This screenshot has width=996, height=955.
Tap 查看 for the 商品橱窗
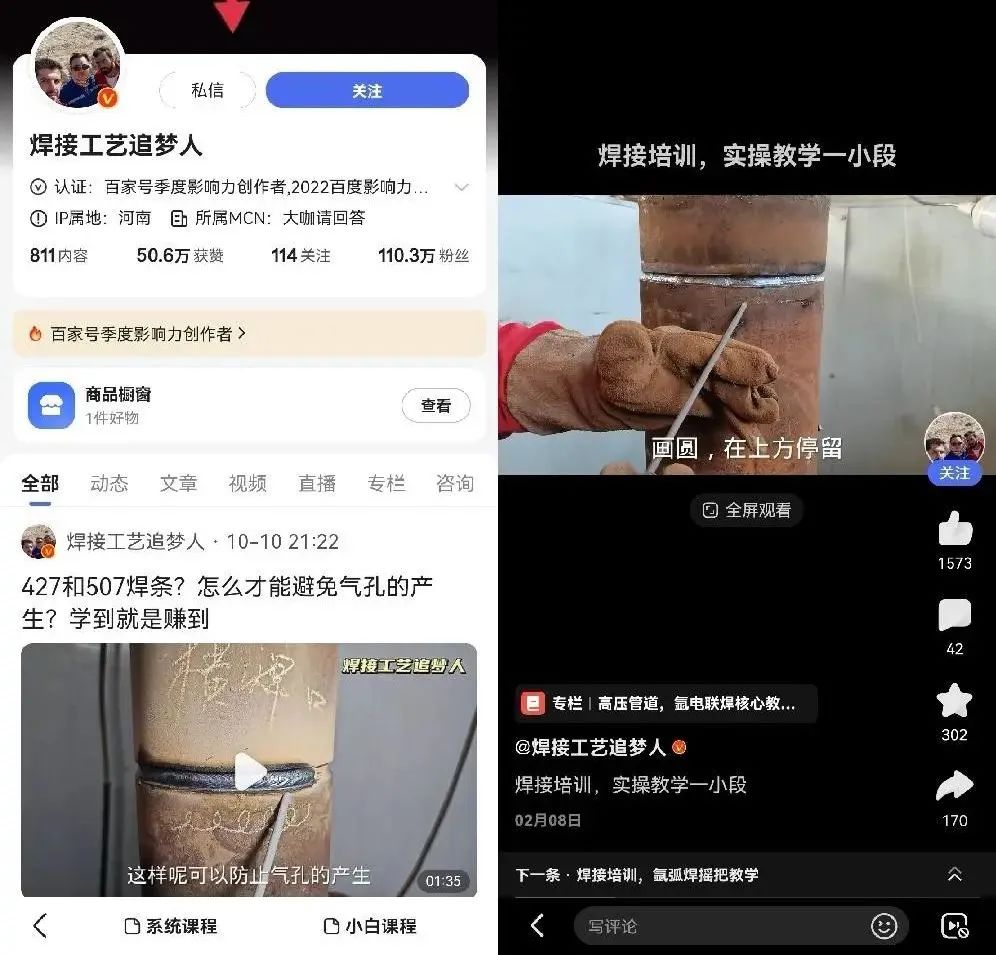pos(435,406)
